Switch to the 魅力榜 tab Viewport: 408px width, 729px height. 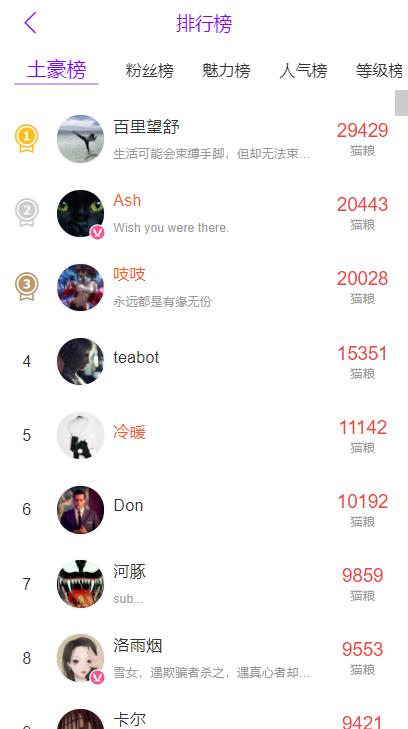pyautogui.click(x=226, y=71)
